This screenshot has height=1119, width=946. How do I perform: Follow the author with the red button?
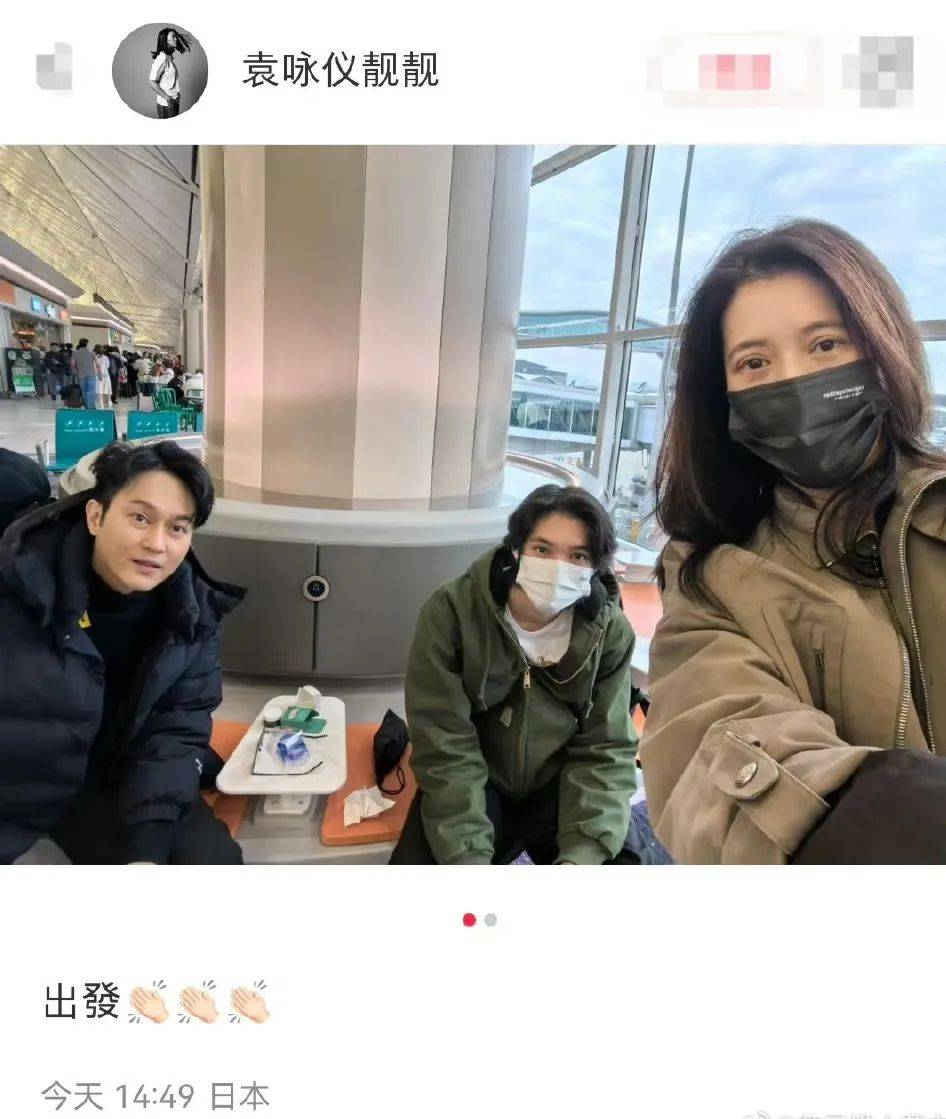734,71
